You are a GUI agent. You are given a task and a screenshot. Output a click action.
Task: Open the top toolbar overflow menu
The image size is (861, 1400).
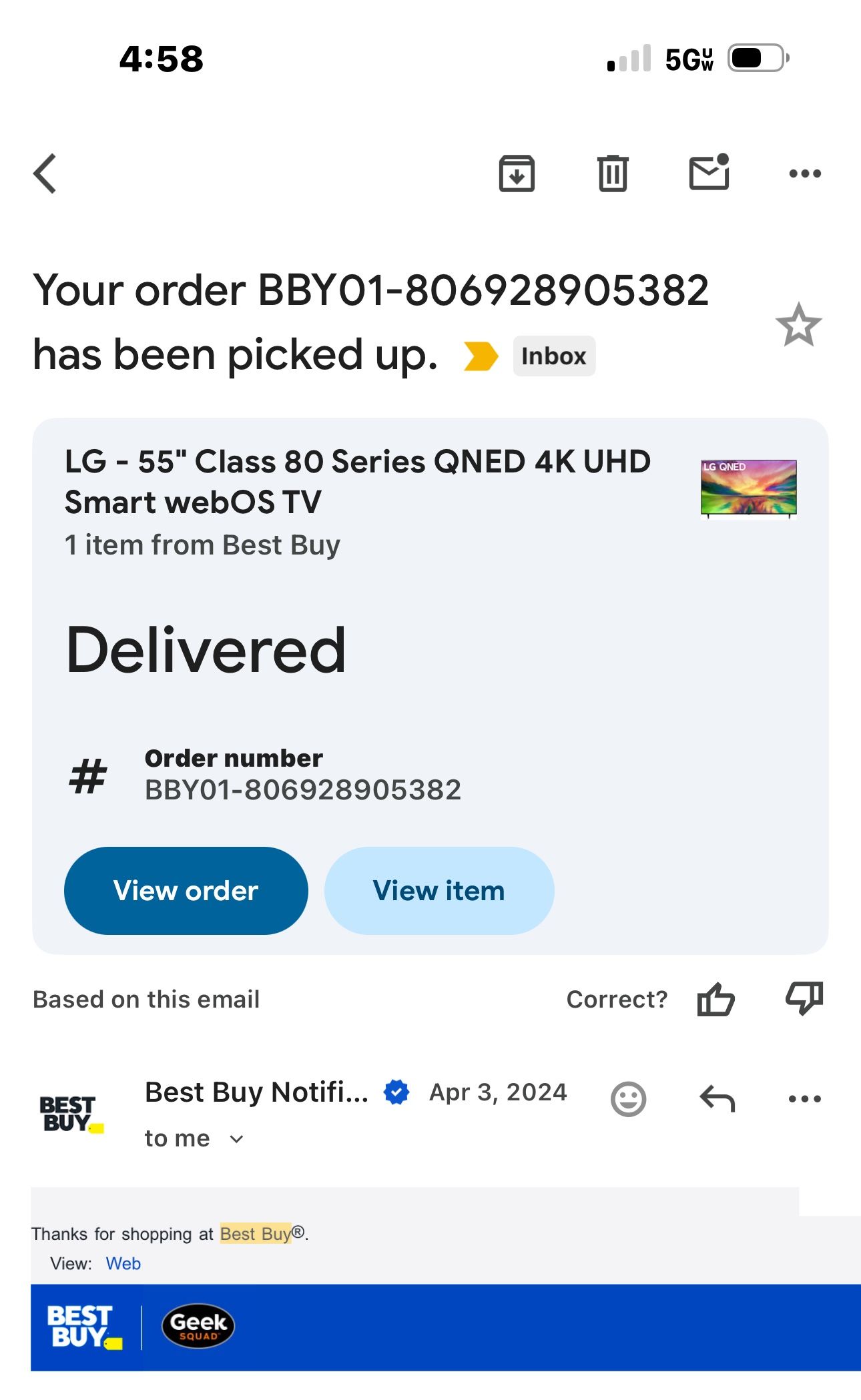(x=805, y=173)
